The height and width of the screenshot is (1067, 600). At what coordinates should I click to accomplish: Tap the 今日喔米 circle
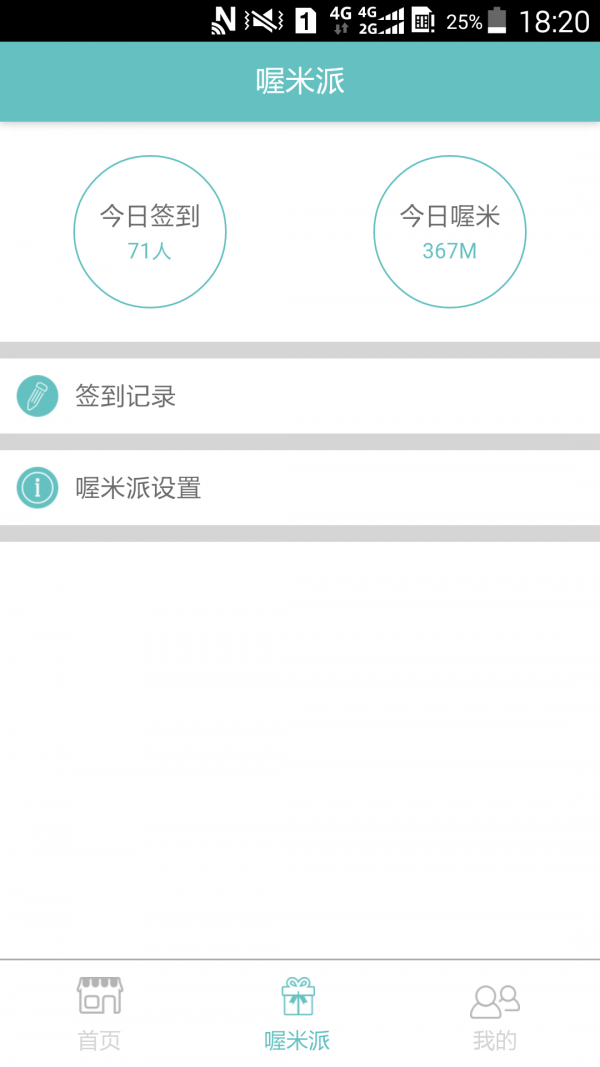(x=450, y=232)
